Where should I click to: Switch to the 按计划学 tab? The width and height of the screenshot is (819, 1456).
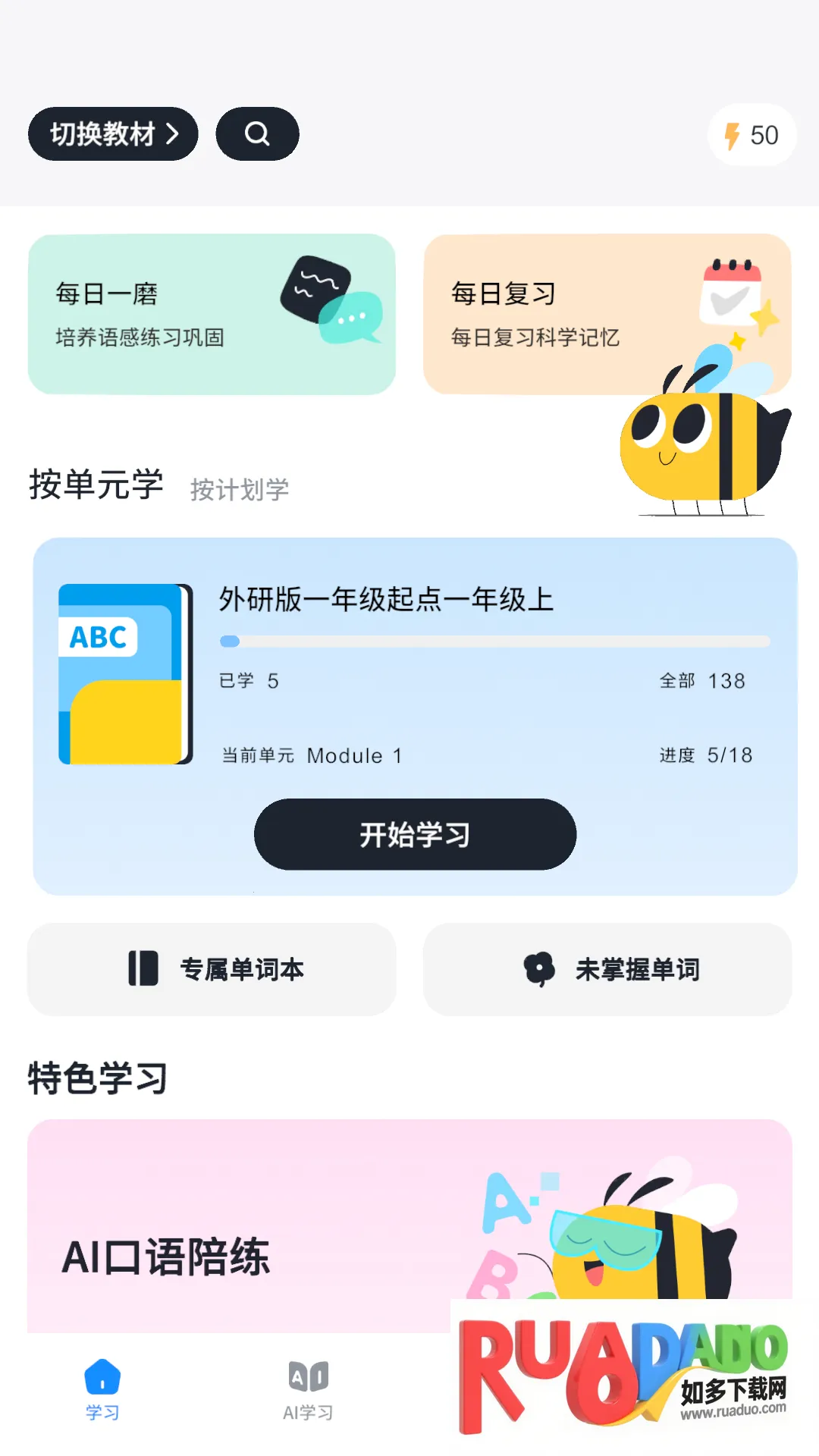pyautogui.click(x=240, y=489)
